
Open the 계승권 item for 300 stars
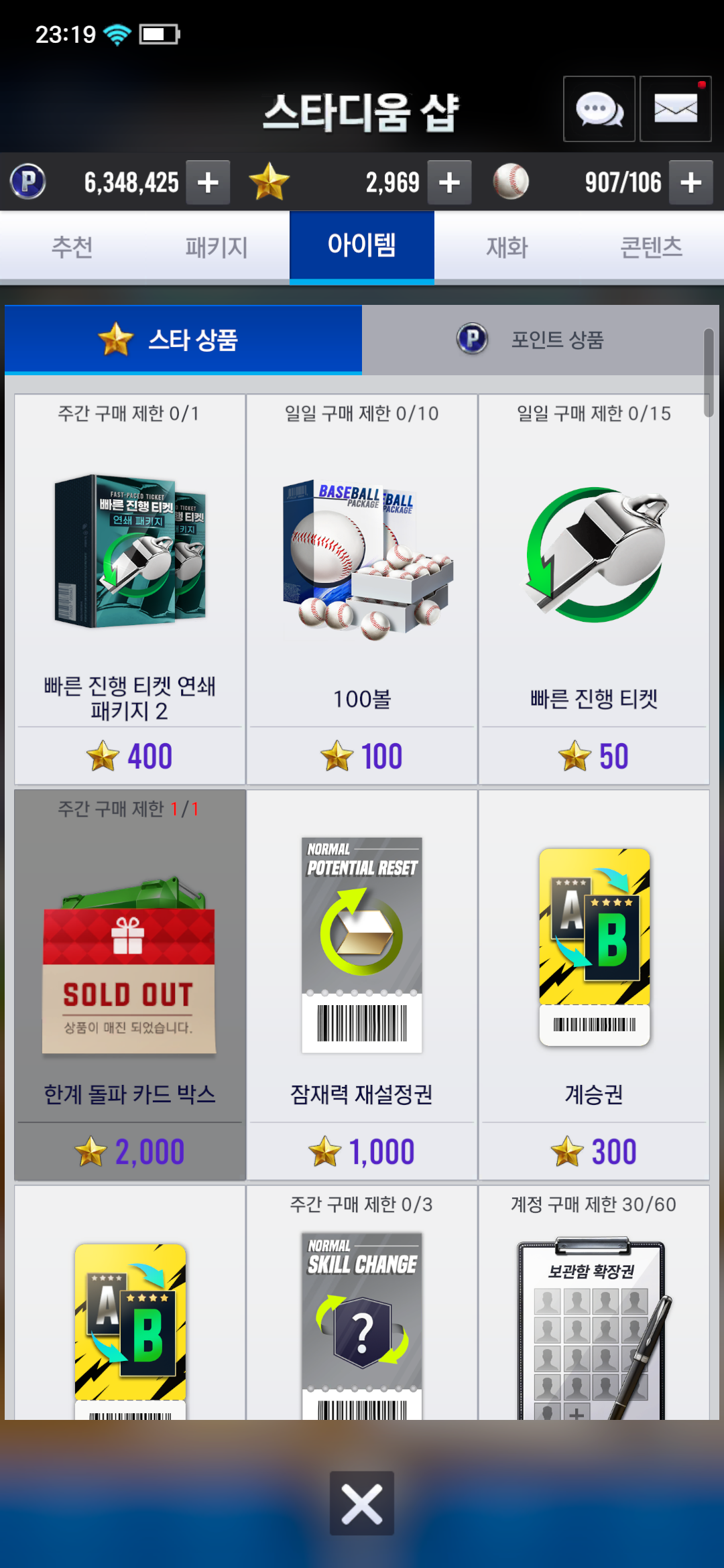[x=593, y=985]
